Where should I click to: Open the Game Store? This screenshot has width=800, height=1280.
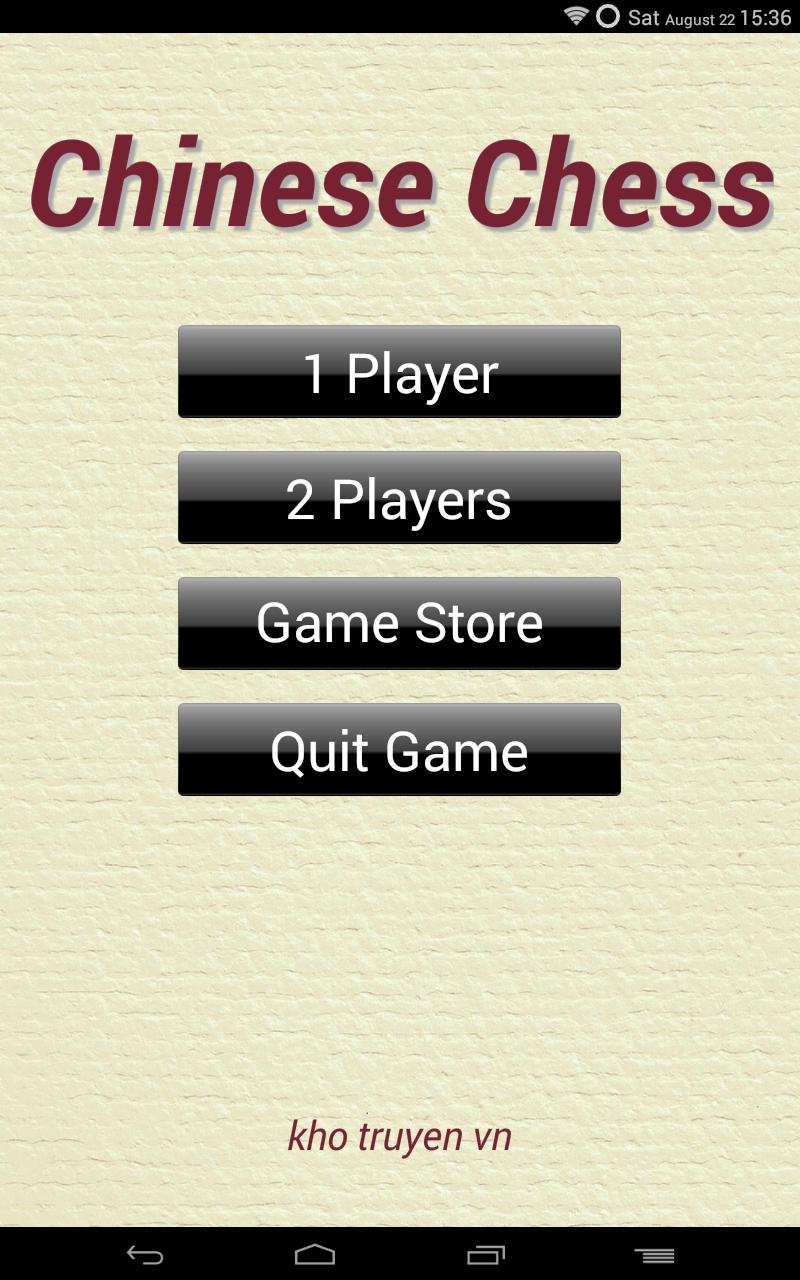click(x=399, y=624)
